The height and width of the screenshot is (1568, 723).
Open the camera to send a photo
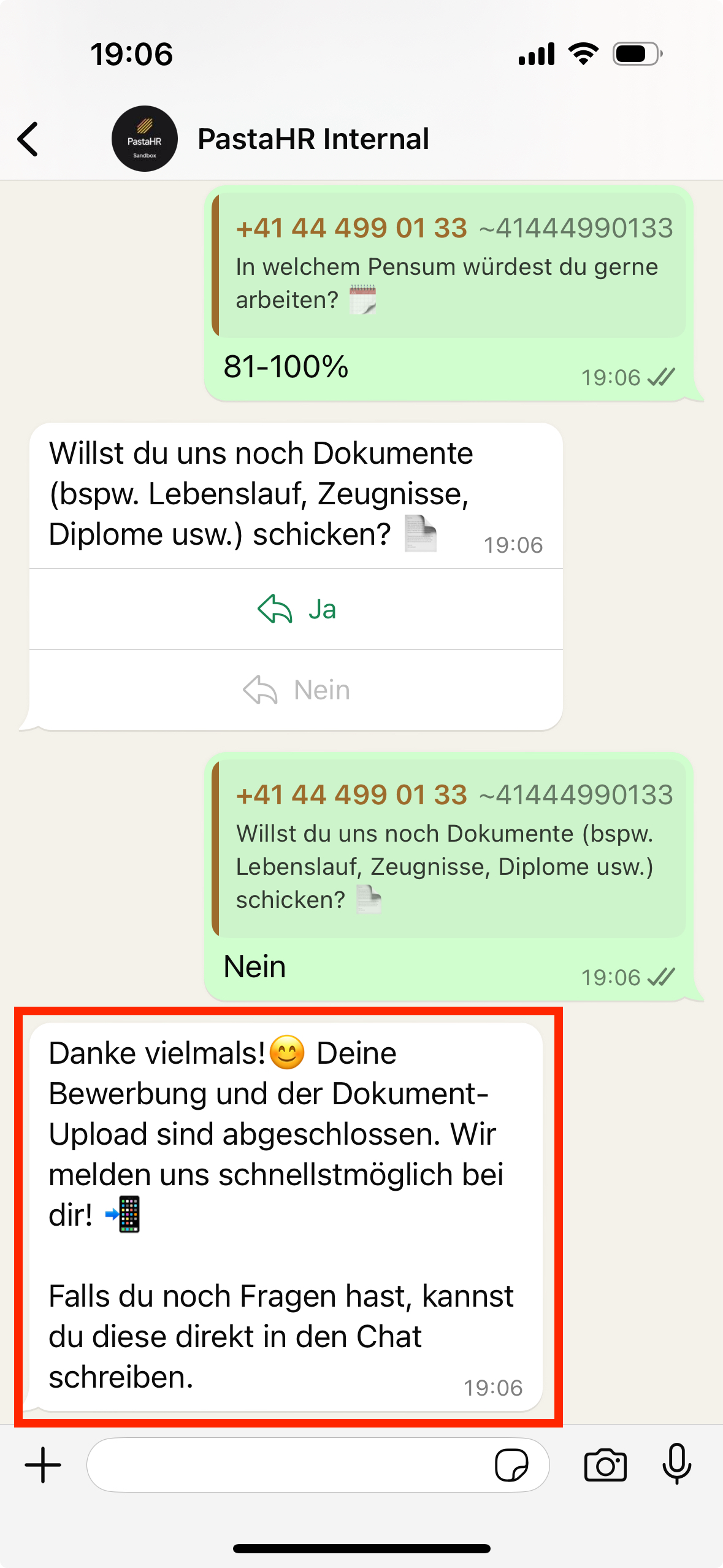click(x=605, y=1465)
